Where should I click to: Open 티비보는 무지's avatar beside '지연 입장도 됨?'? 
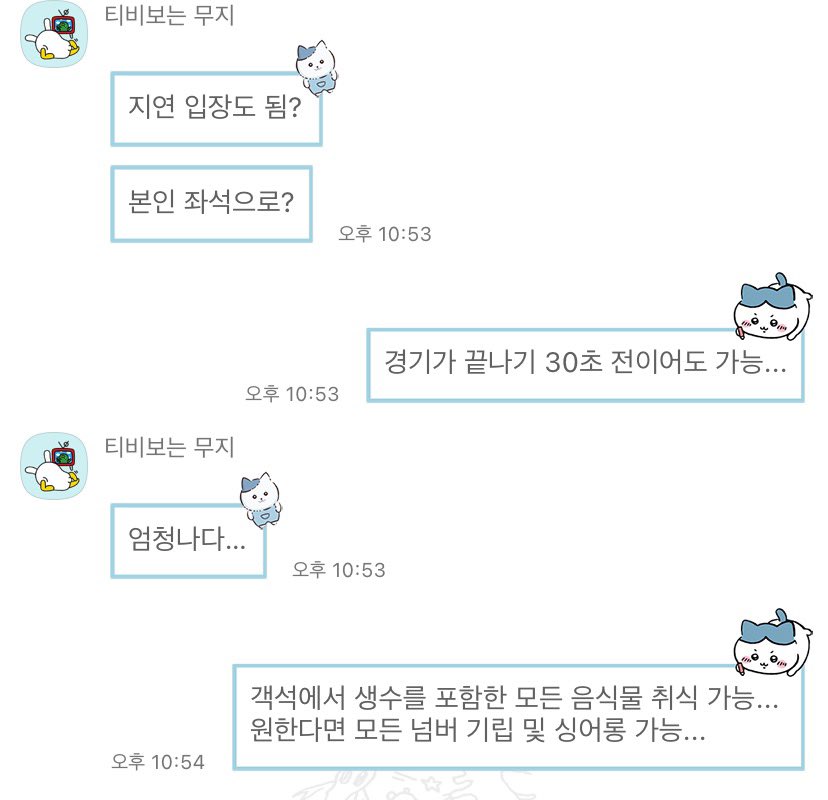click(55, 34)
